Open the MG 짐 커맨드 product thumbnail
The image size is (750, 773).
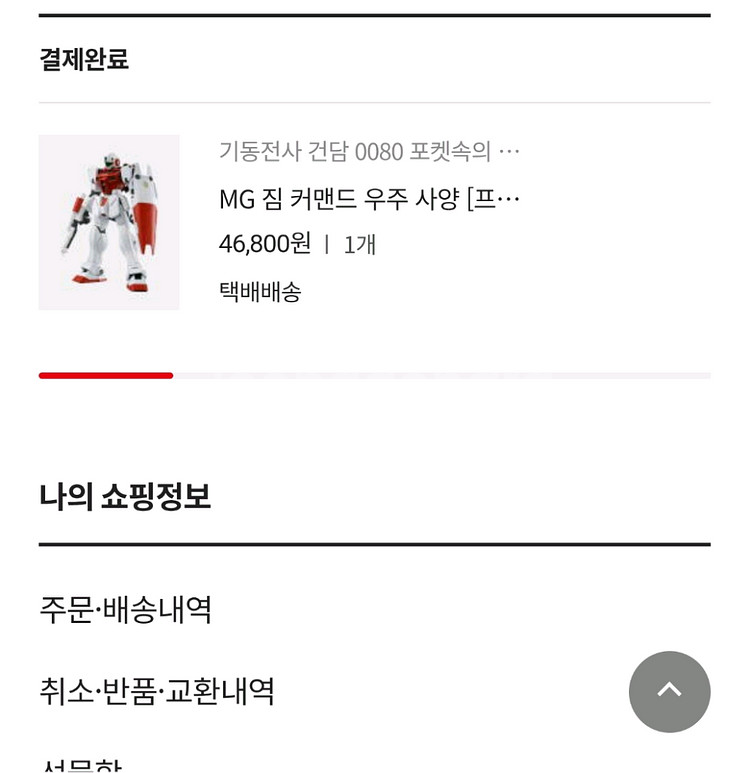(x=109, y=222)
